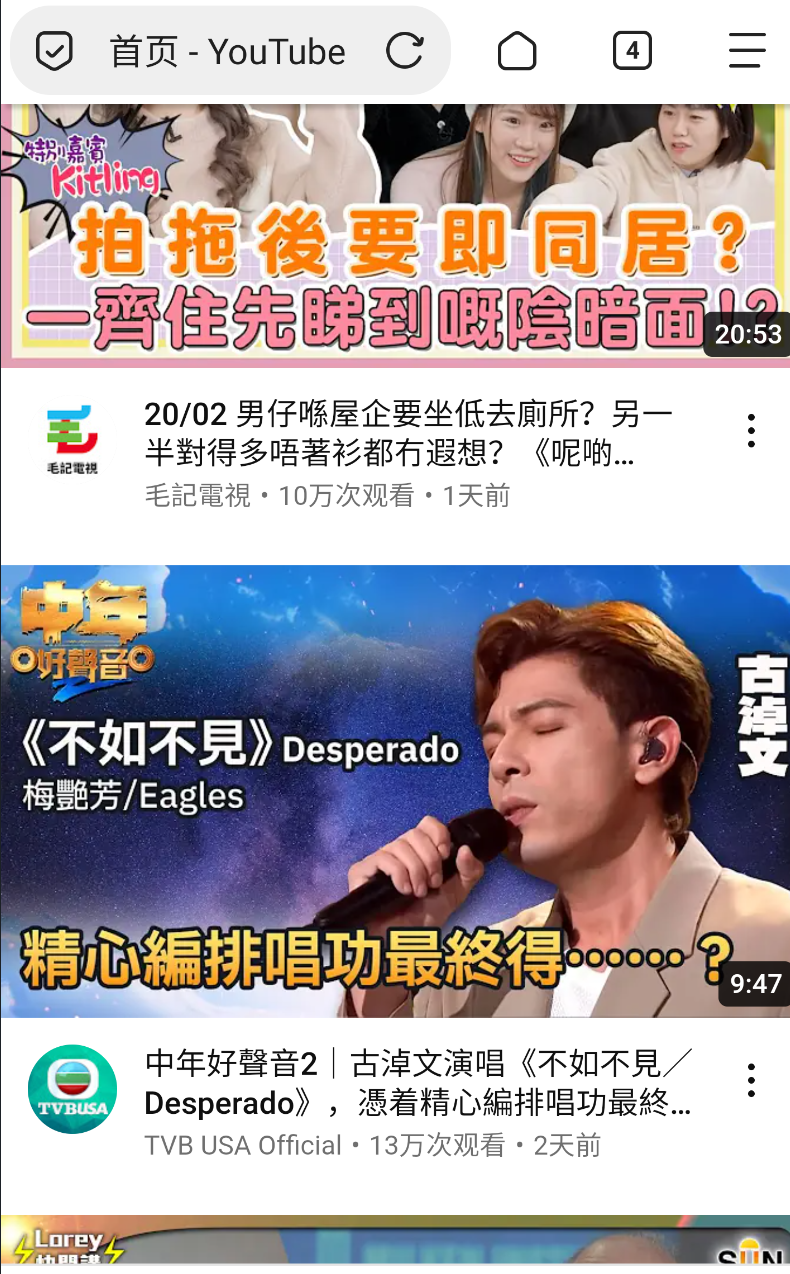Image resolution: width=790 pixels, height=1274 pixels.
Task: Open the TVB USA Official channel avatar
Action: [72, 1088]
